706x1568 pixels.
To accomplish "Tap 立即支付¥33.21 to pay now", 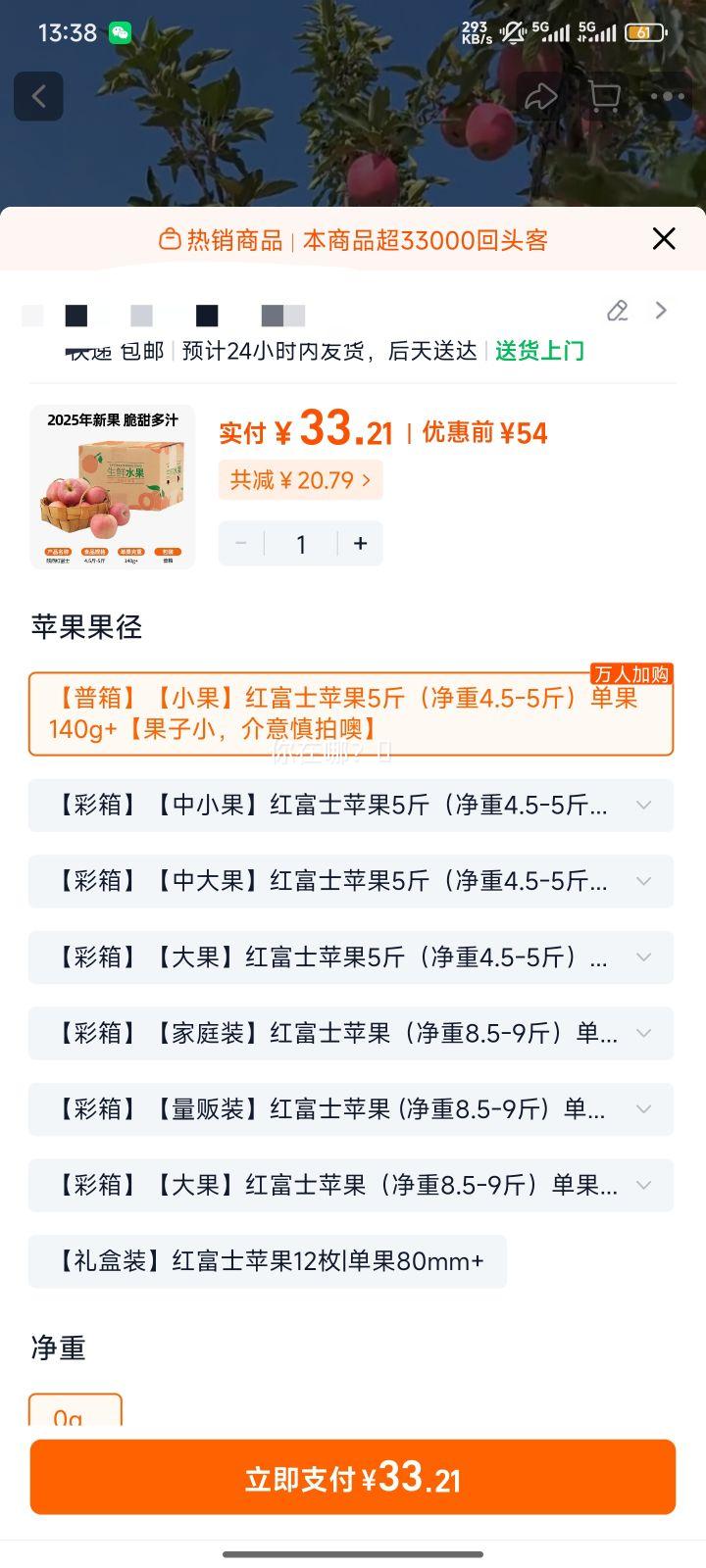I will click(x=351, y=1477).
